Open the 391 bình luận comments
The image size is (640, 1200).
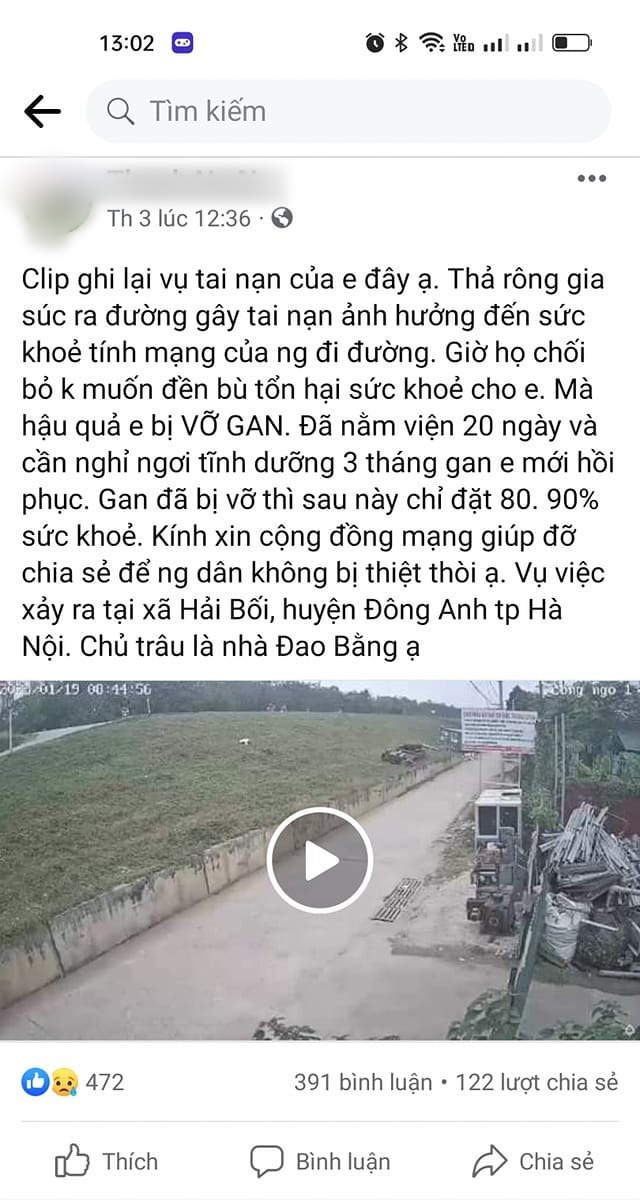click(x=363, y=1082)
